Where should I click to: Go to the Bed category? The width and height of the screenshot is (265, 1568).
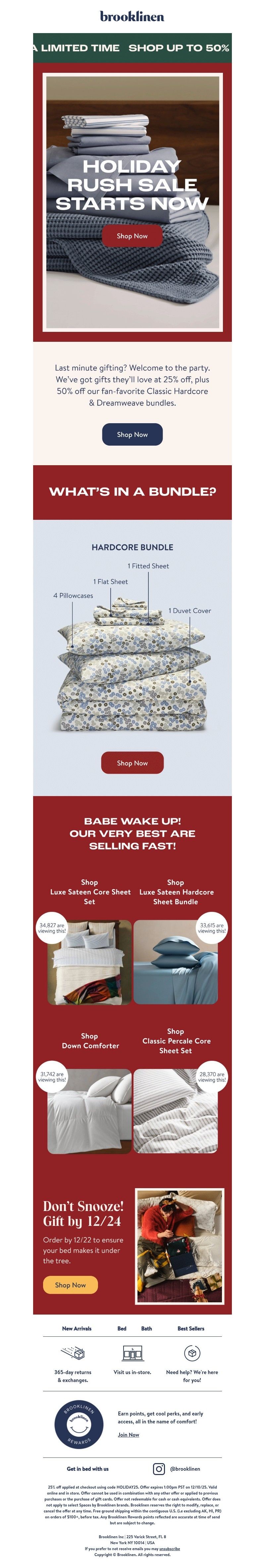[122, 1328]
